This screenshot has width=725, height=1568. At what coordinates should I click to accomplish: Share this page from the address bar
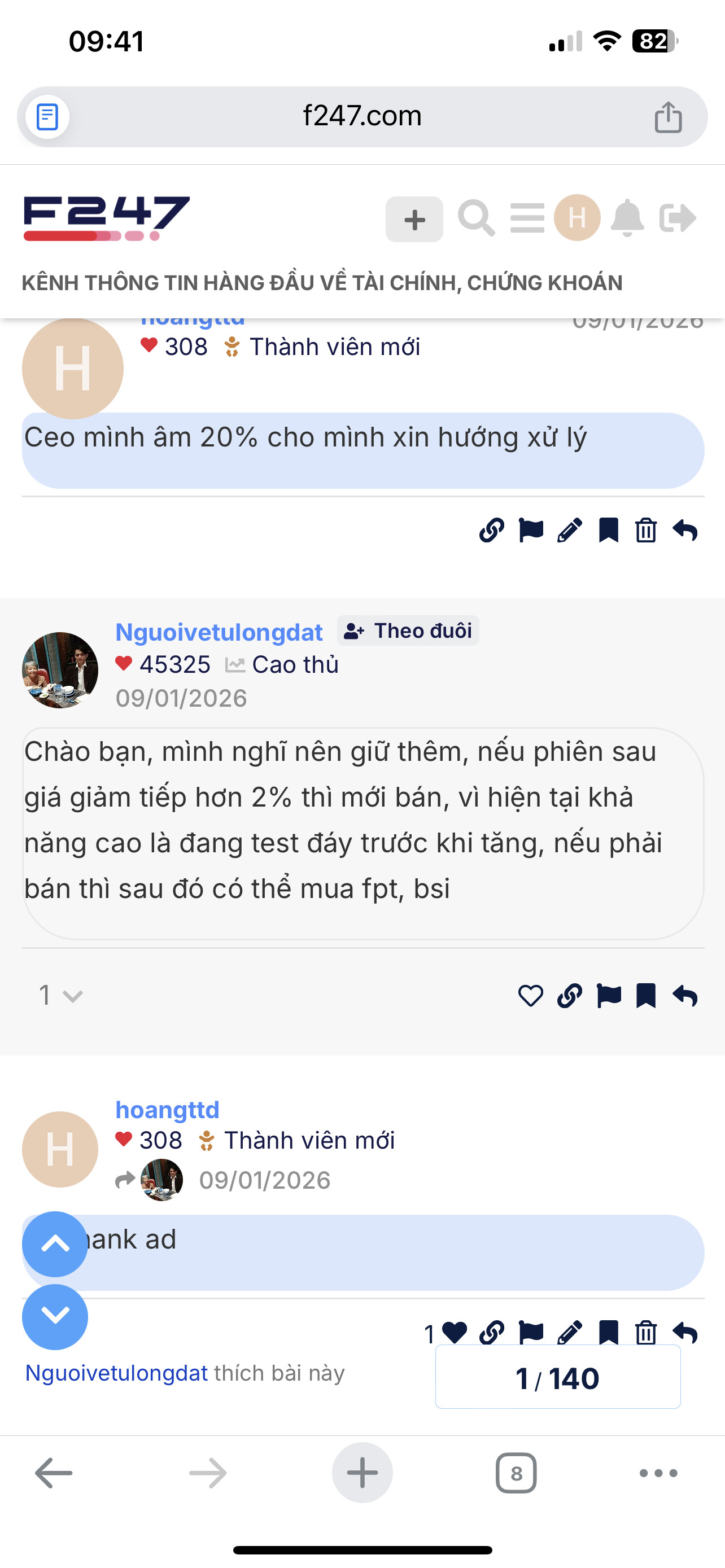[x=668, y=117]
